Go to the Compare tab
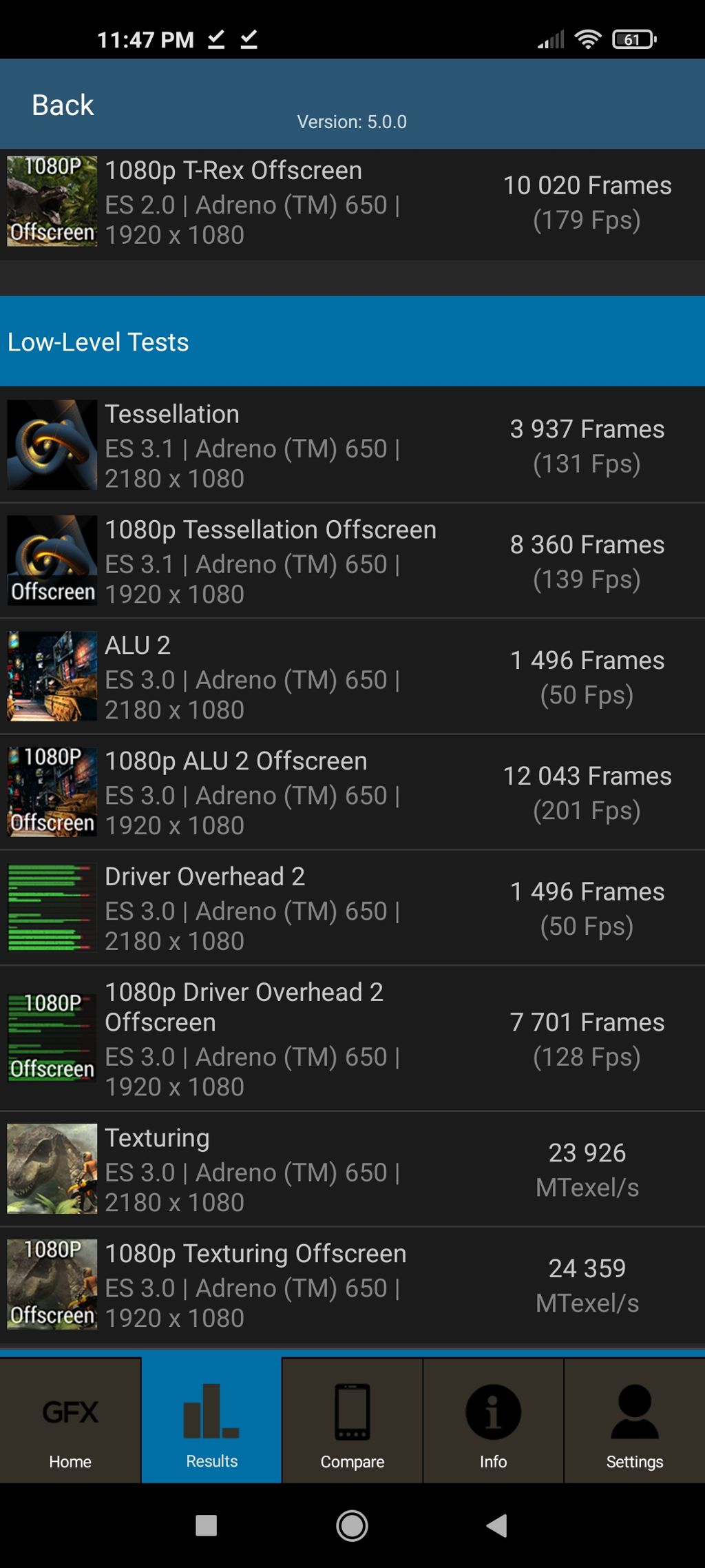This screenshot has width=705, height=1568. 352,1421
